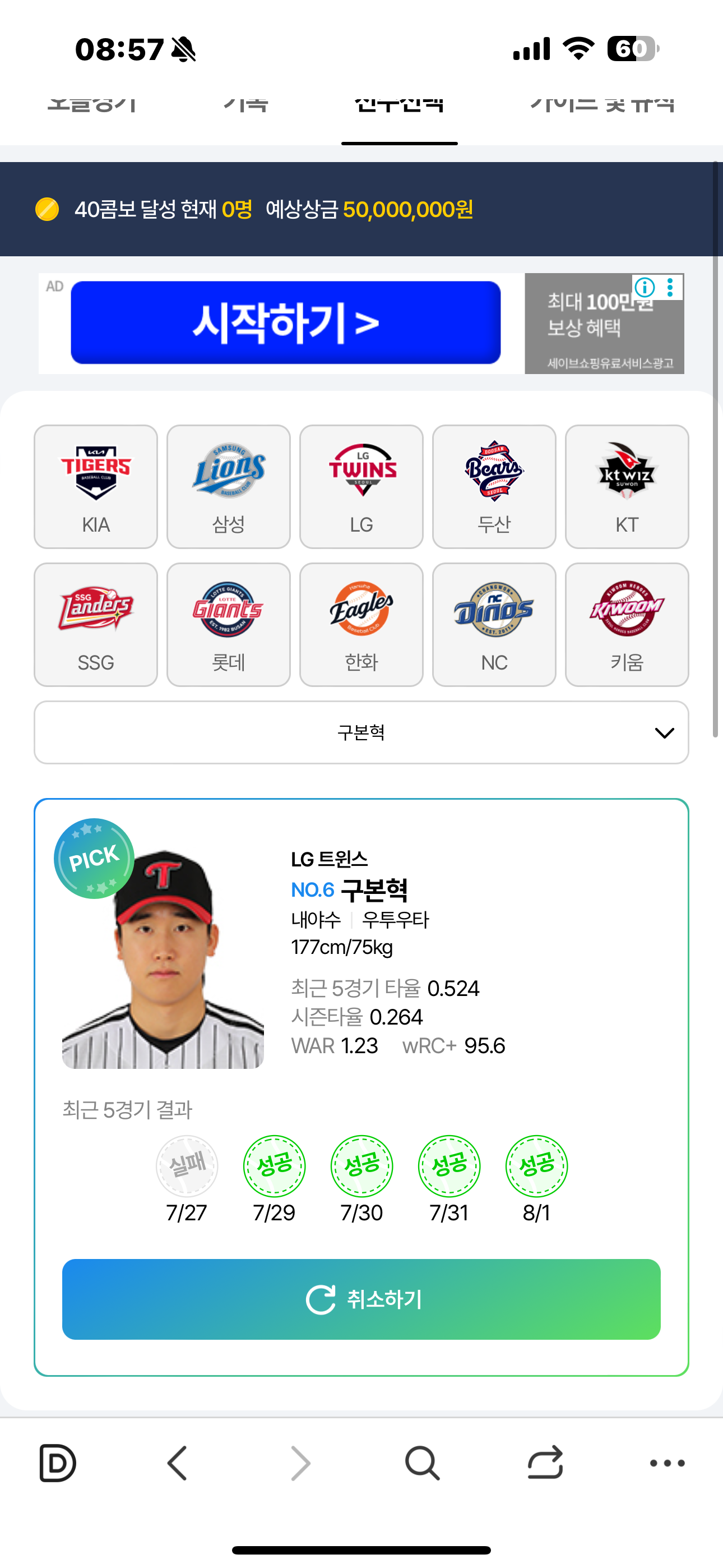The height and width of the screenshot is (1568, 723).
Task: Choose the Samsung Lions team
Action: point(228,486)
